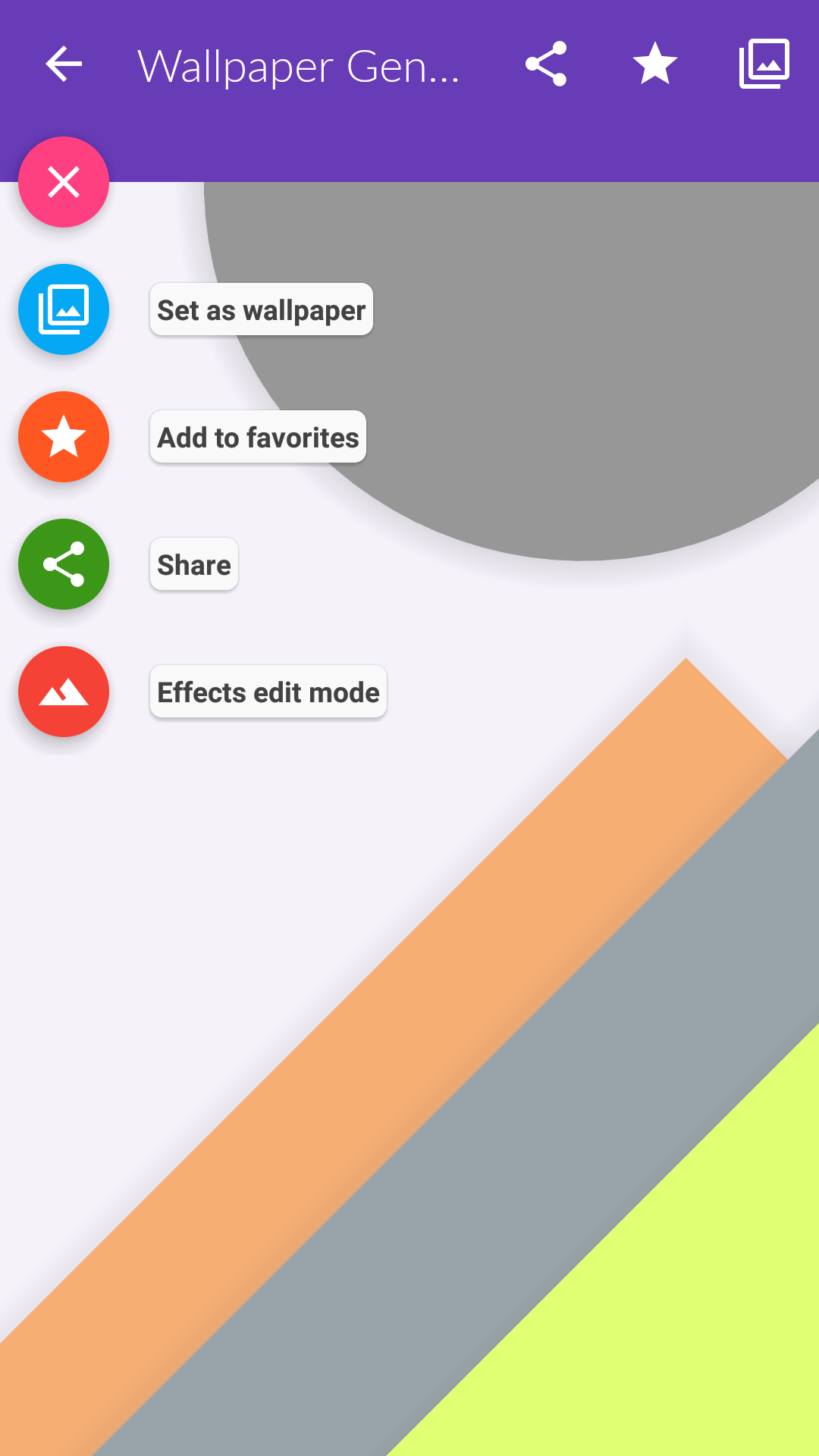819x1456 pixels.
Task: Open 'Effects edit mode' via its label
Action: click(x=268, y=692)
